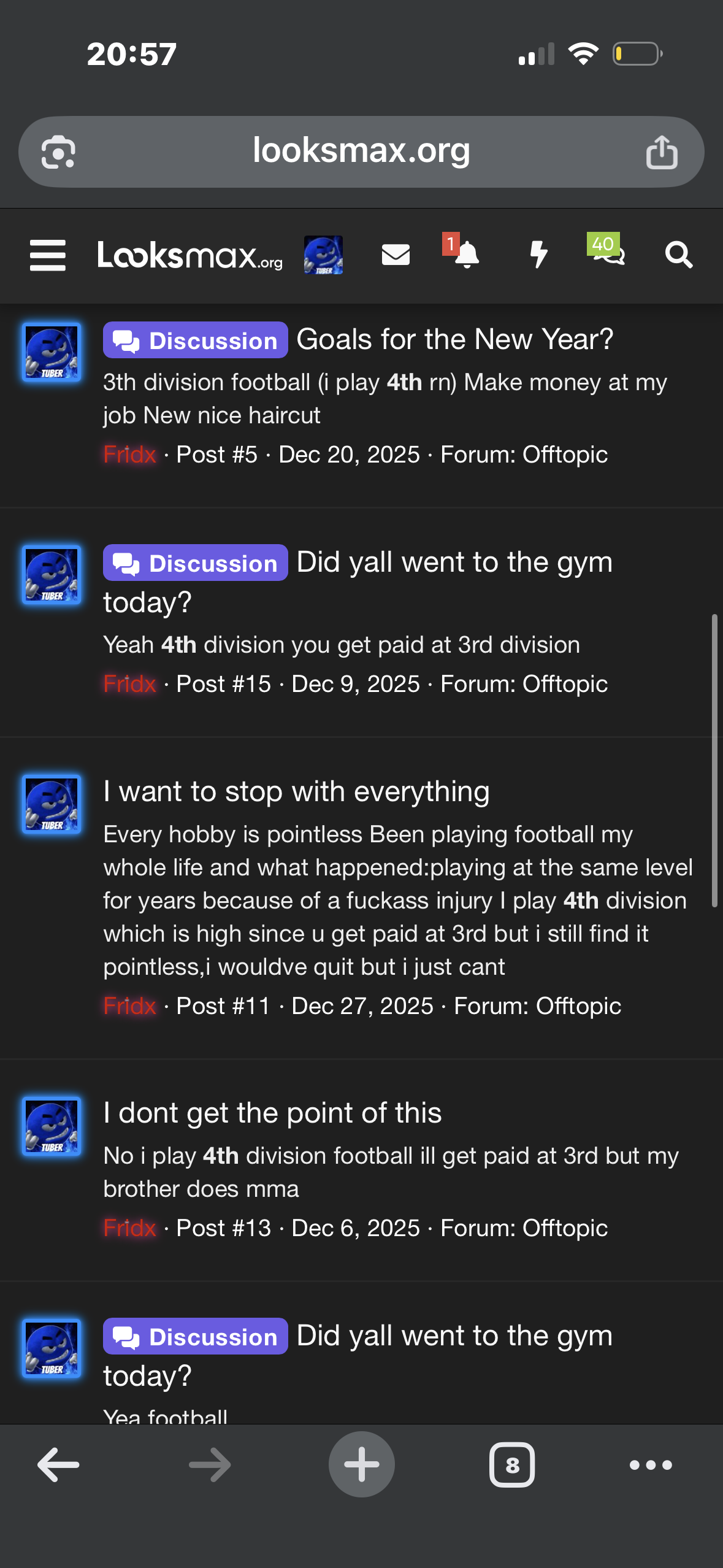Show the 8 open tabs
This screenshot has height=1568, width=723.
click(x=511, y=1465)
